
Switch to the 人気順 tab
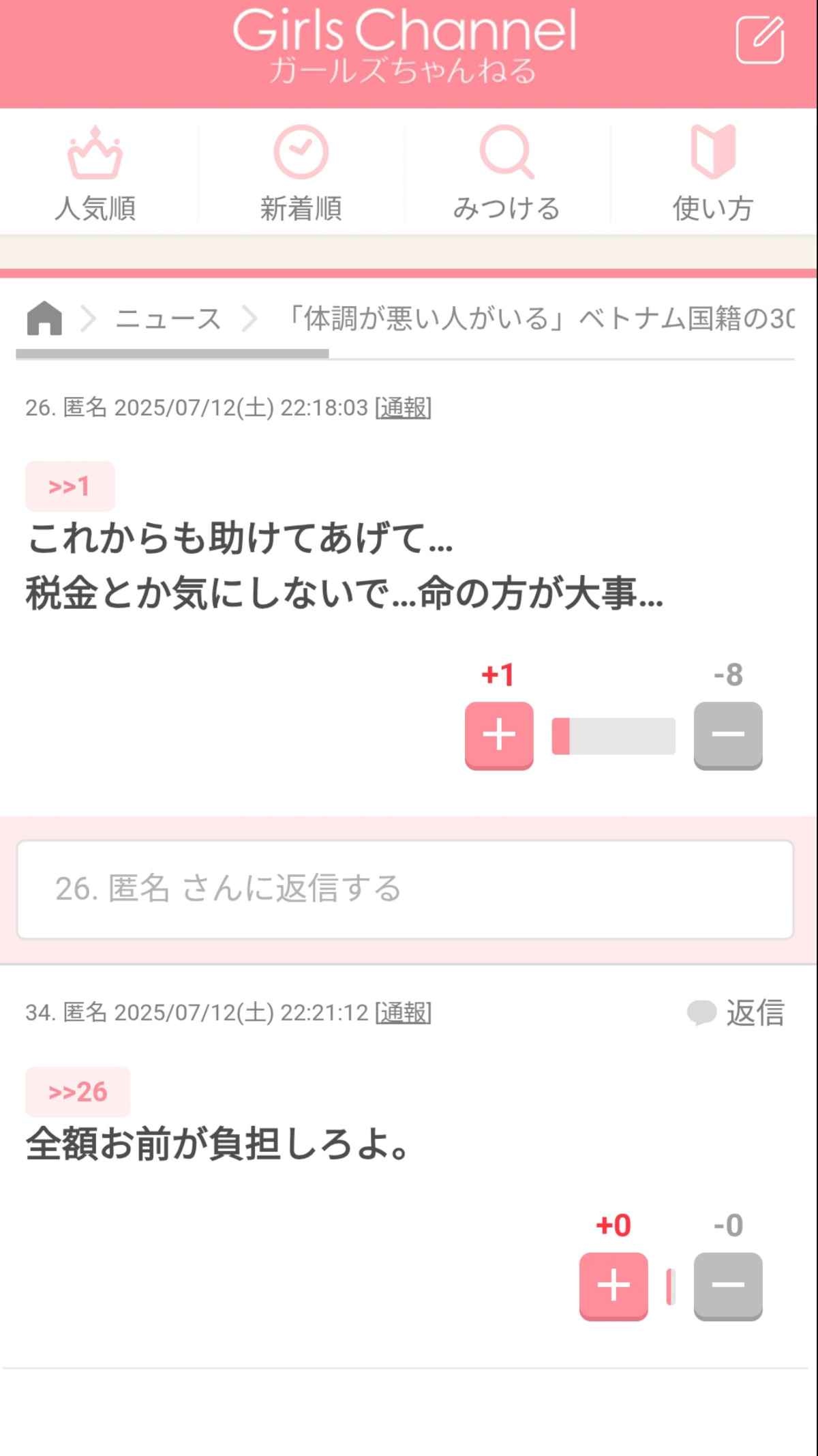pyautogui.click(x=95, y=174)
